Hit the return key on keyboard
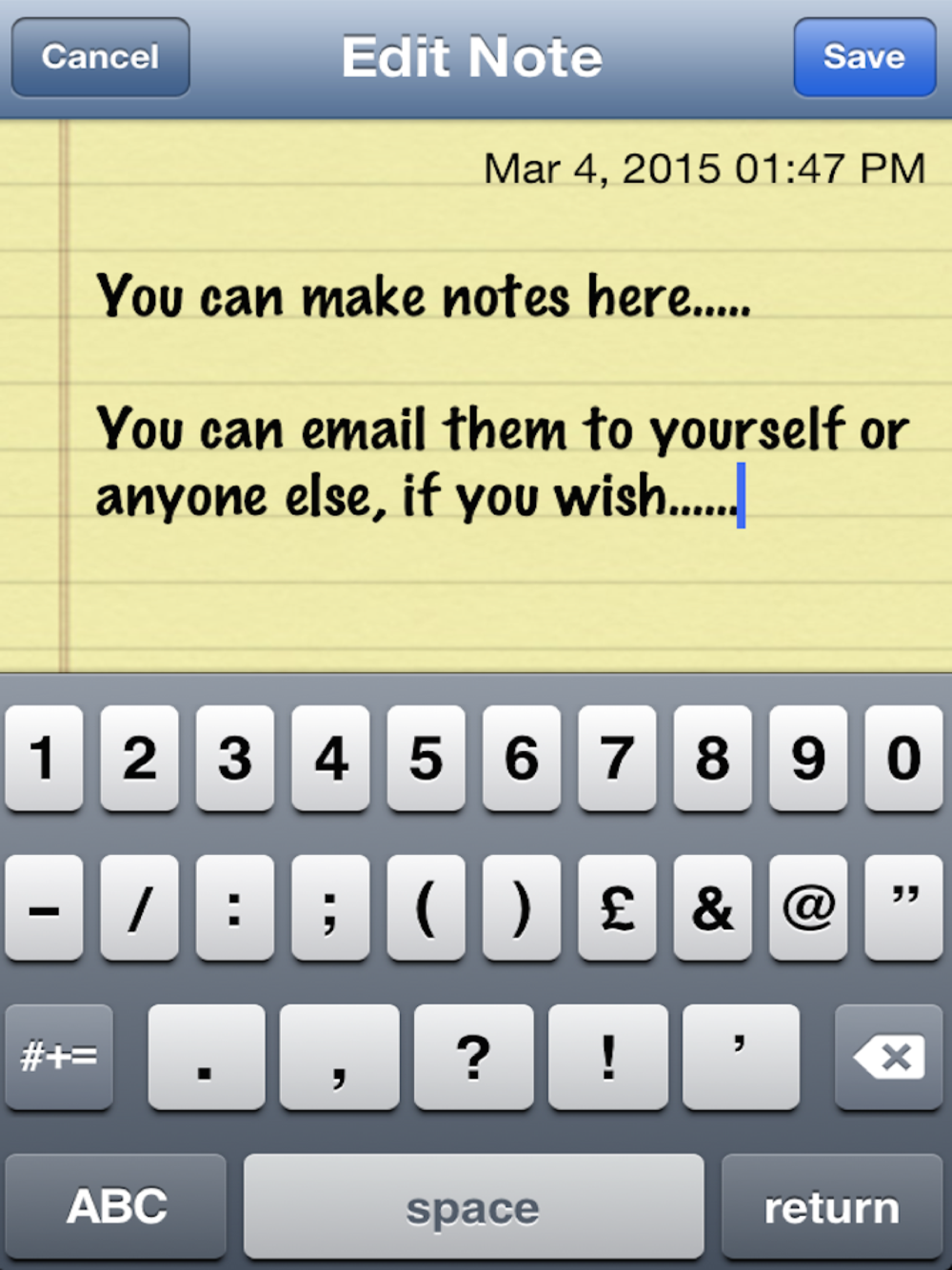This screenshot has width=952, height=1270. click(x=831, y=1207)
